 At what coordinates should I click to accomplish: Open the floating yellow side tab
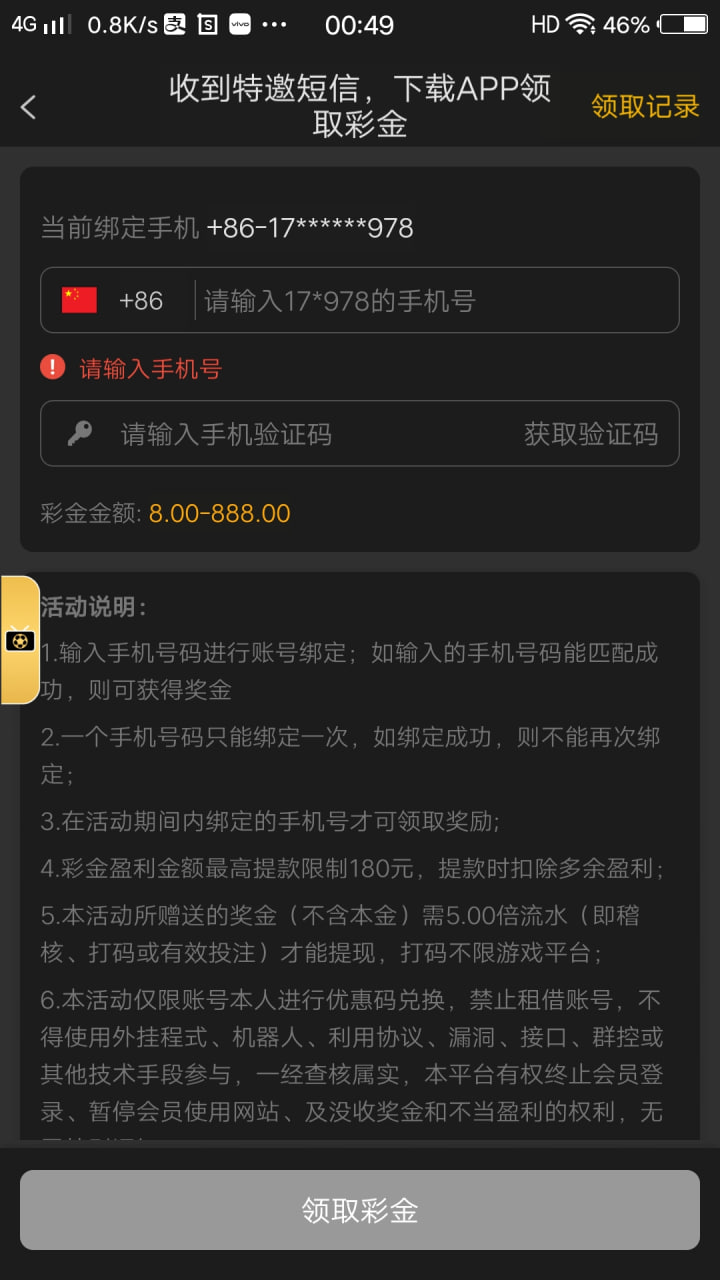point(19,640)
